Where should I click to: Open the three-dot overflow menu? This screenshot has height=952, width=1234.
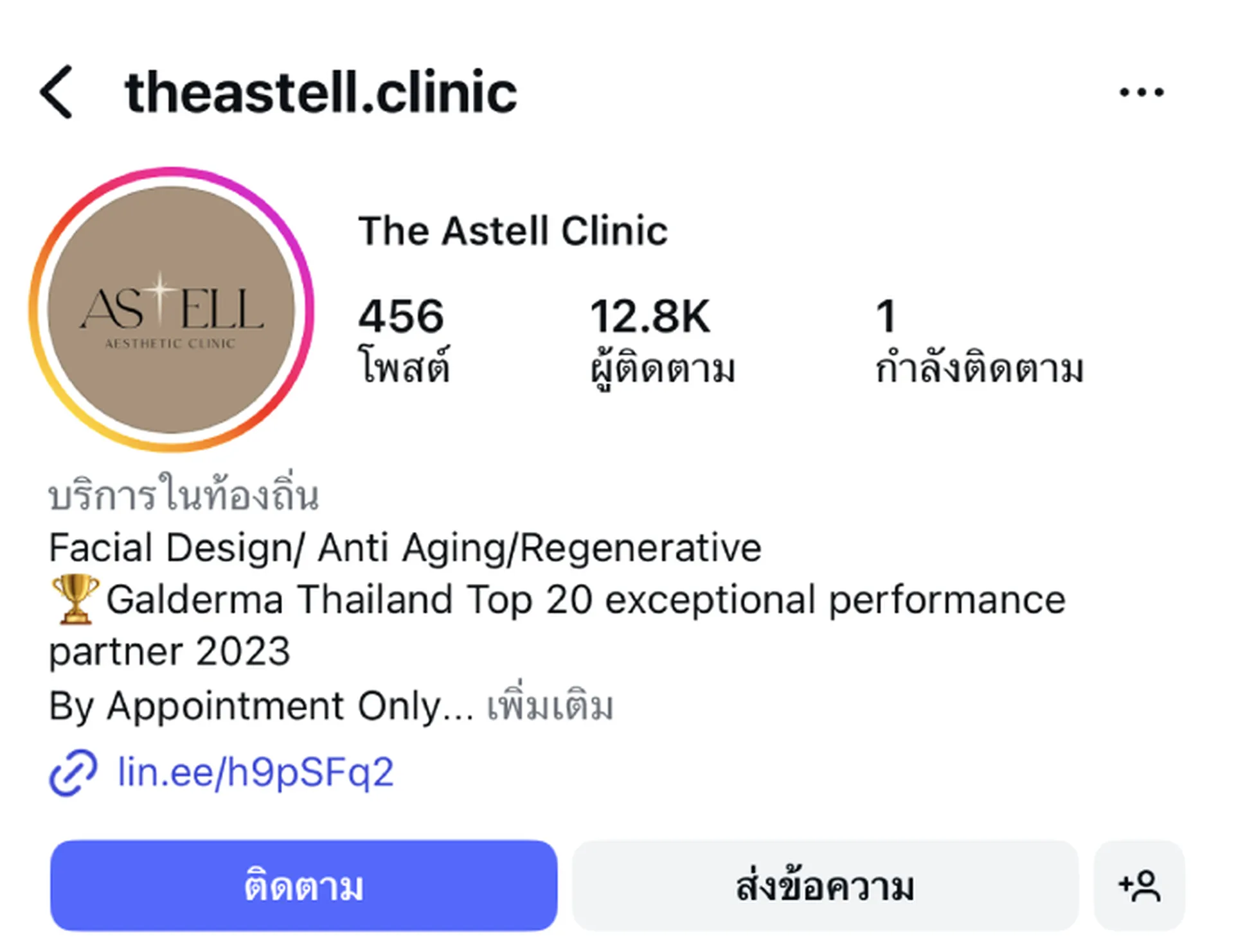pyautogui.click(x=1141, y=93)
